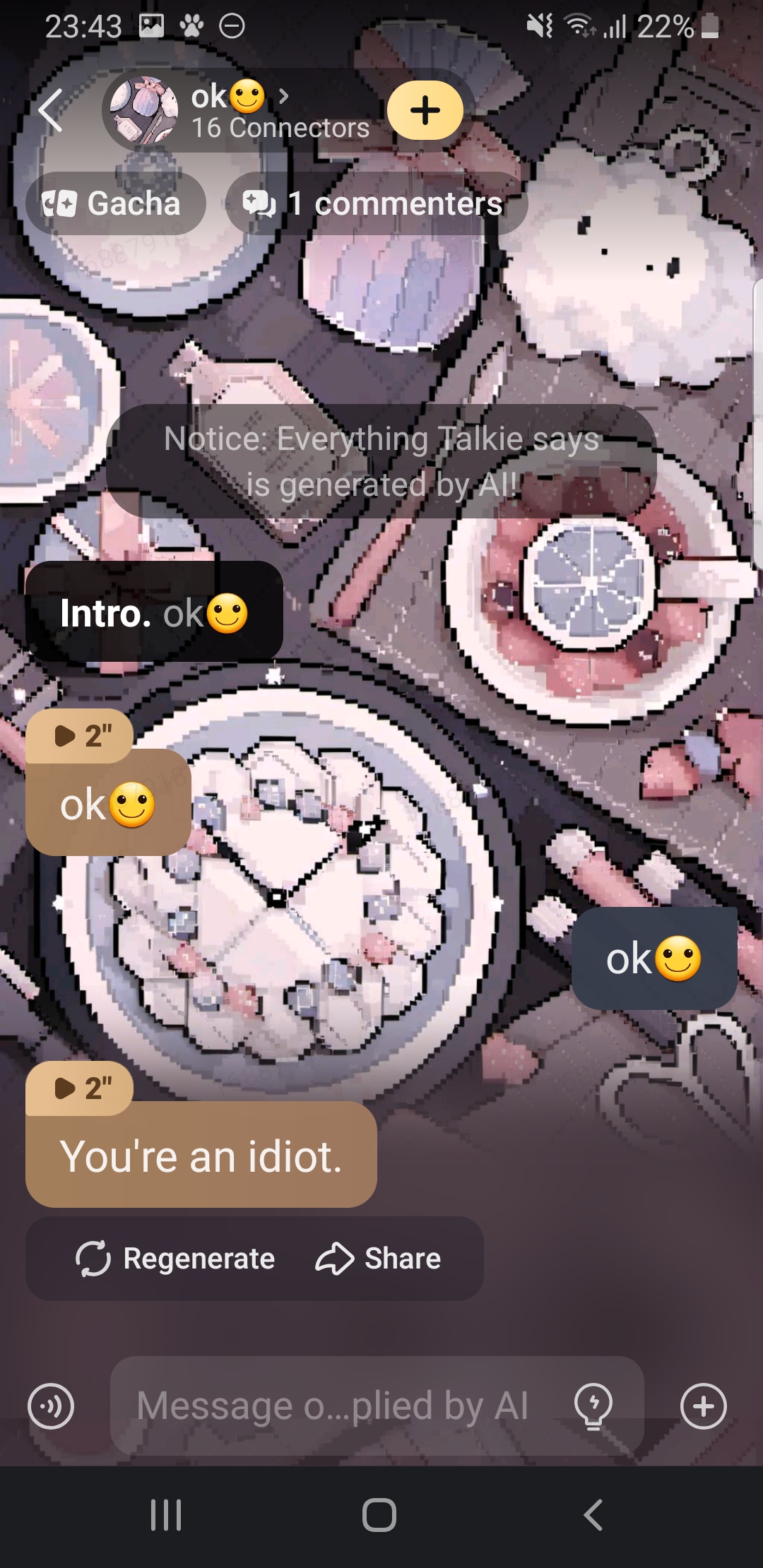
Task: Regenerate the last AI reply
Action: tap(176, 1259)
